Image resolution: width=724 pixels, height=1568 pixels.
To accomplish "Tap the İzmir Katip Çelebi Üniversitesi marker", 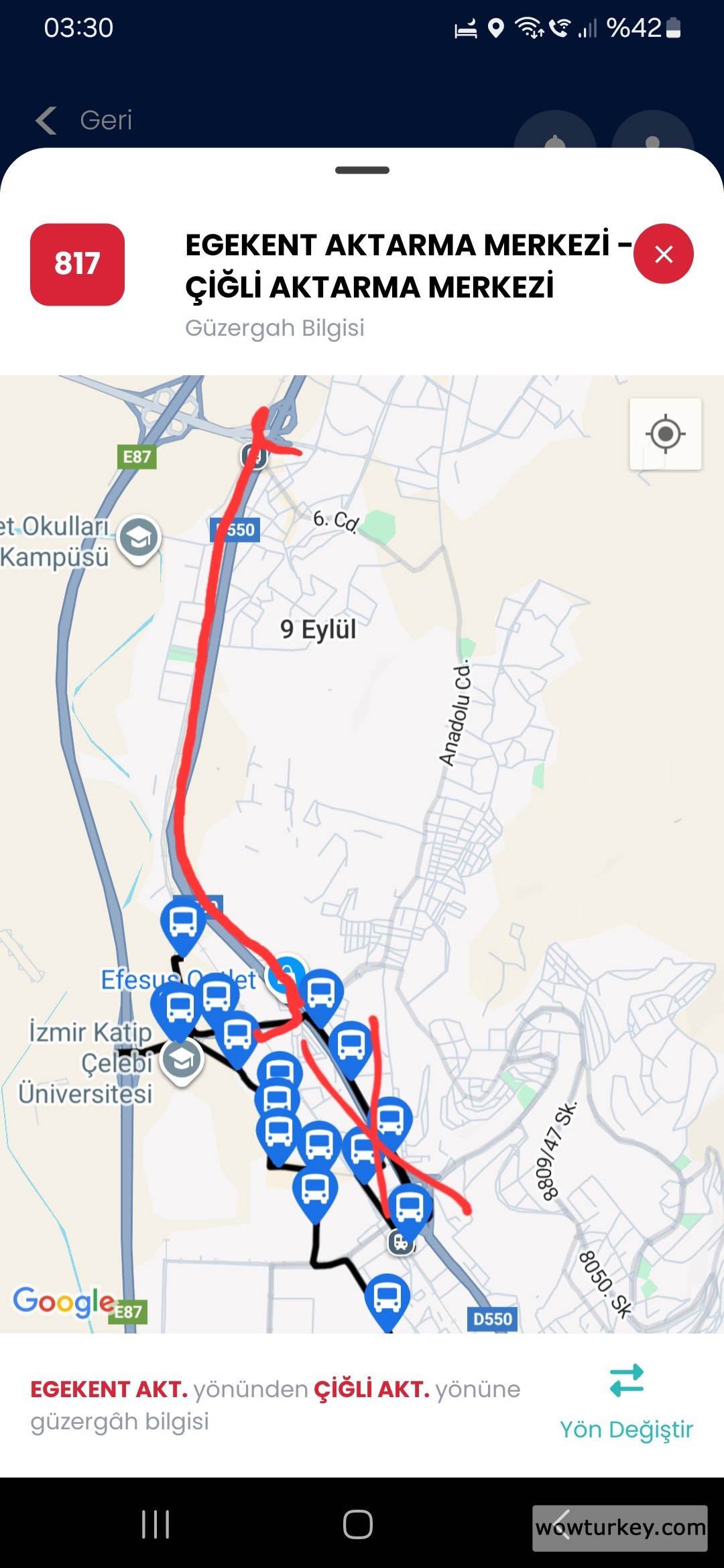I will pyautogui.click(x=182, y=1060).
